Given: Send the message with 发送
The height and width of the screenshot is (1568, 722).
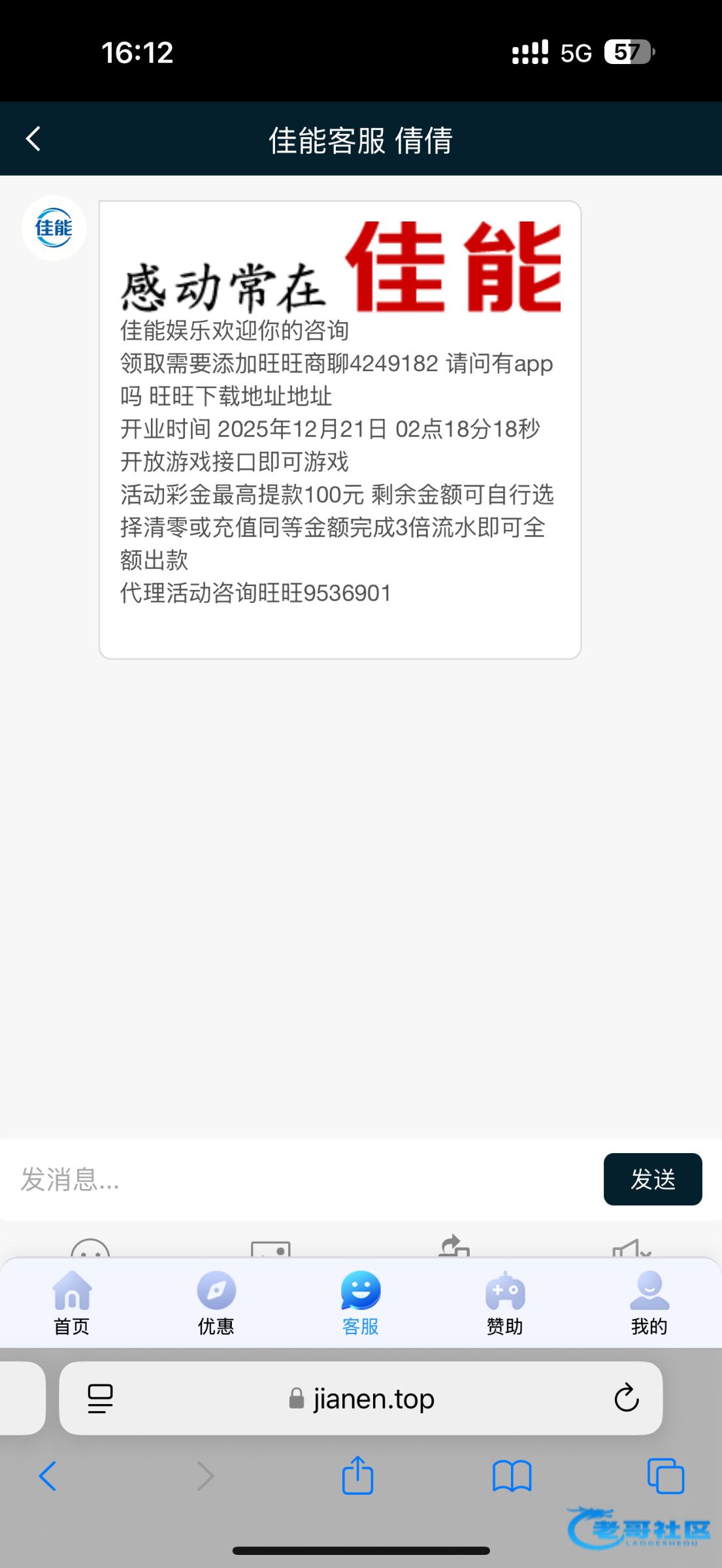Looking at the screenshot, I should click(652, 1179).
